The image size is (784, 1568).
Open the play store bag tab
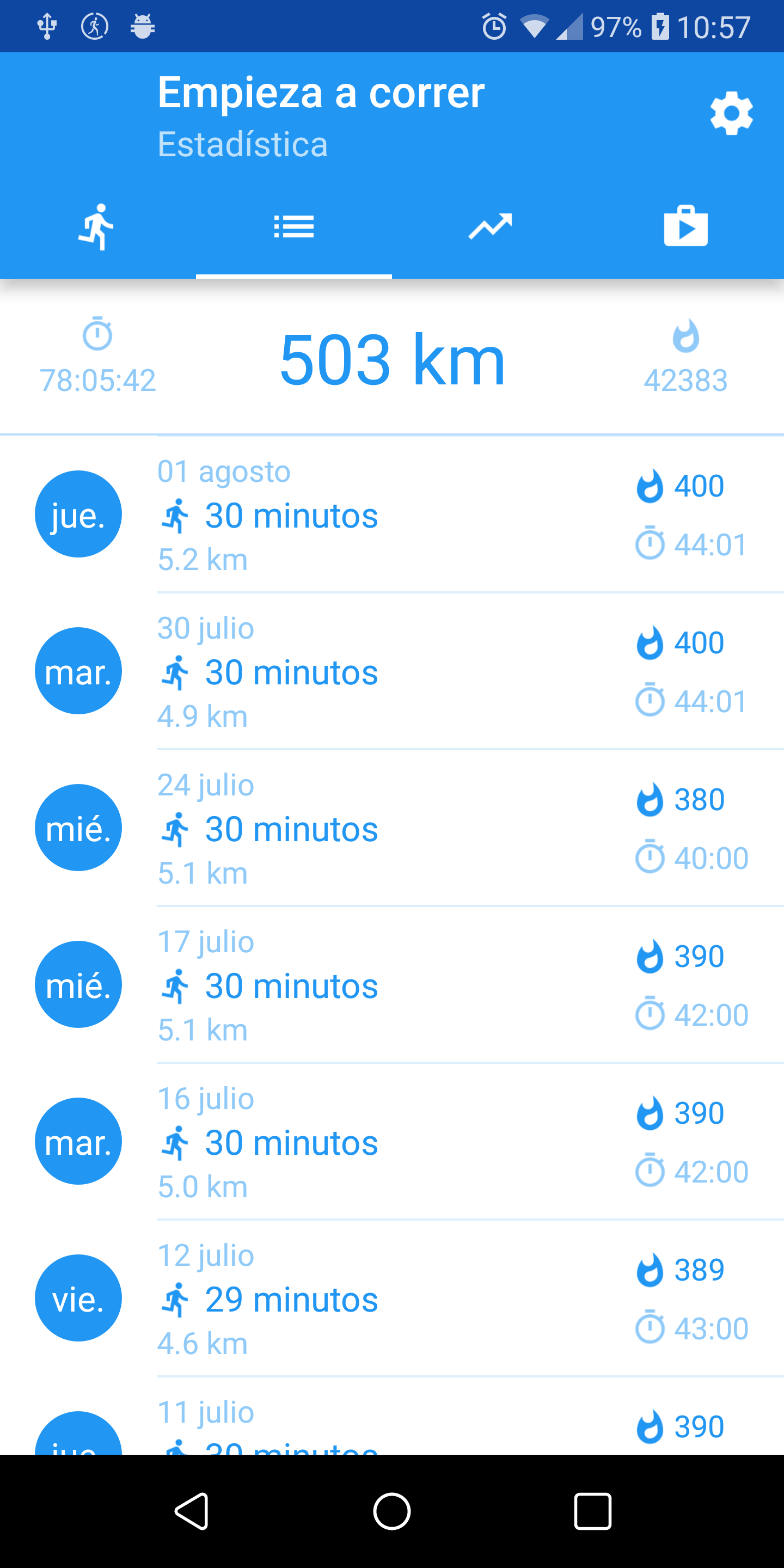(686, 227)
